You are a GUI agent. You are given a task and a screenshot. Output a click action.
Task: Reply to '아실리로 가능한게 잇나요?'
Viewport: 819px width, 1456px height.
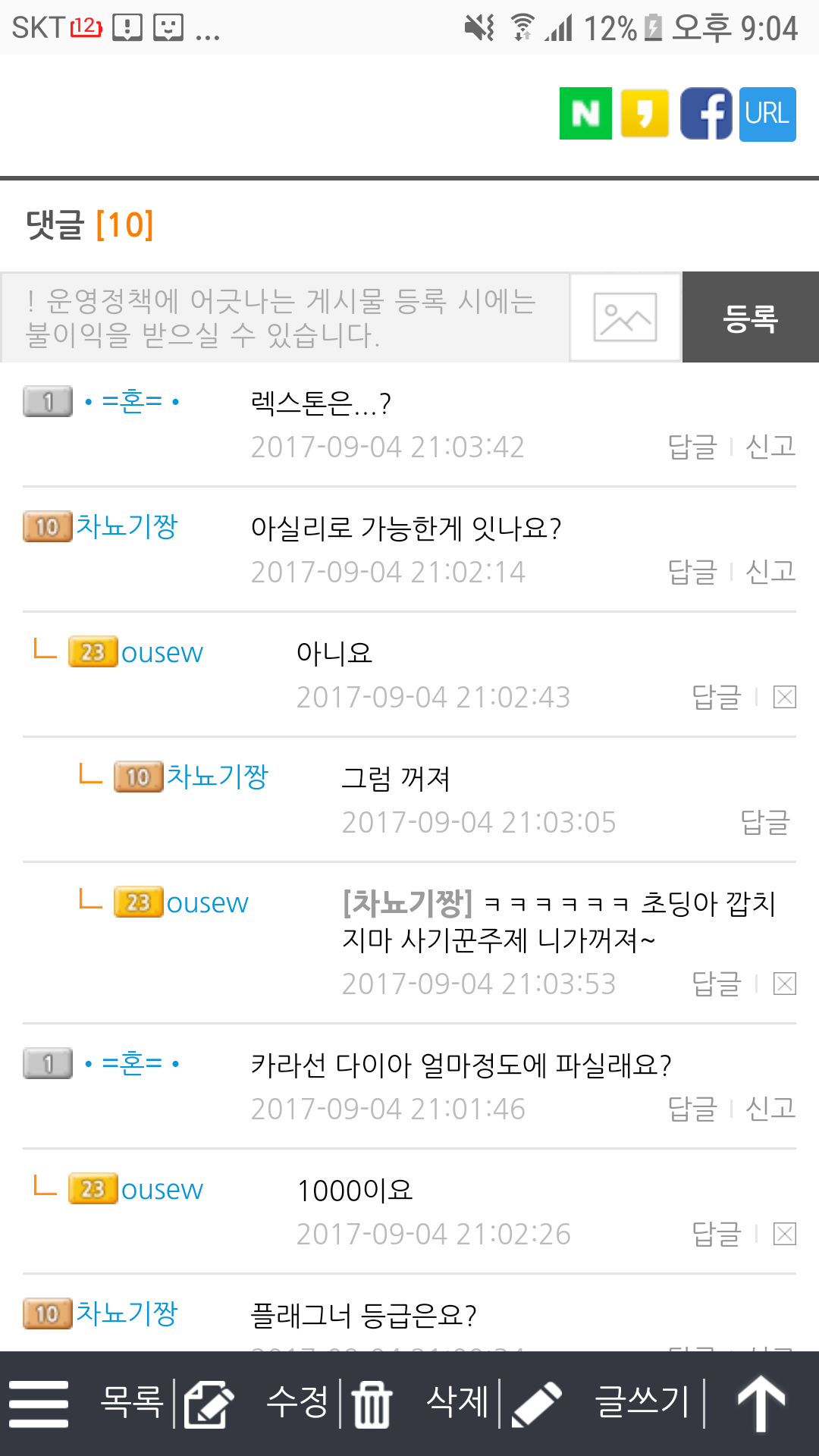692,572
